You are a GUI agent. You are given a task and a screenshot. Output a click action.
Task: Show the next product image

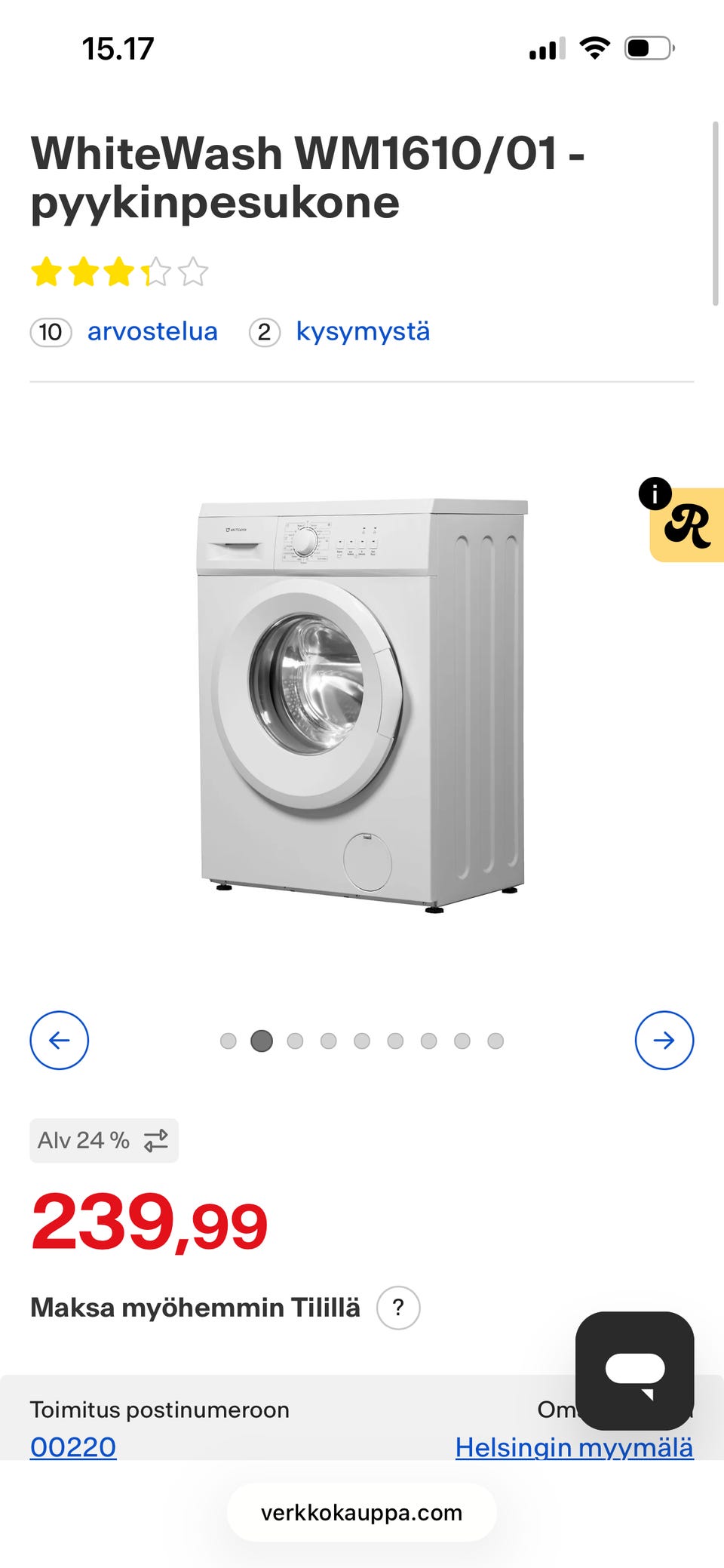pos(664,1040)
